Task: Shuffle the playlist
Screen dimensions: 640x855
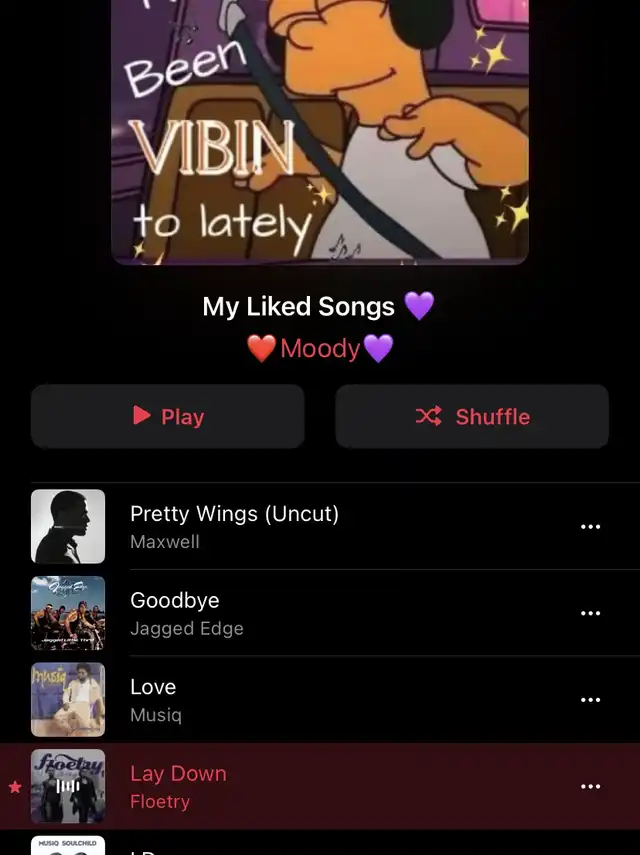Action: pyautogui.click(x=472, y=416)
